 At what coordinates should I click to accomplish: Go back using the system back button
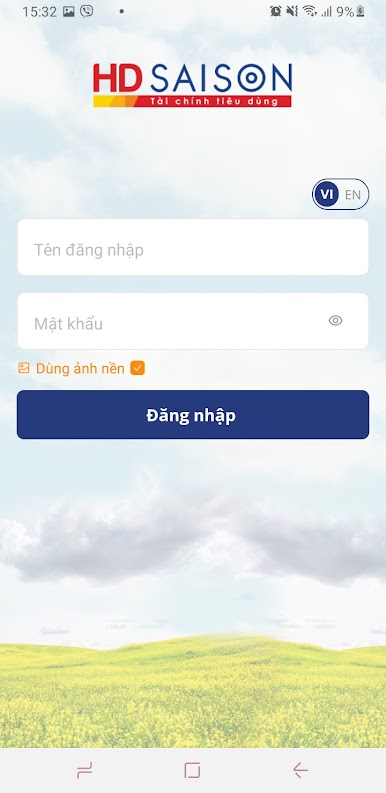300,770
